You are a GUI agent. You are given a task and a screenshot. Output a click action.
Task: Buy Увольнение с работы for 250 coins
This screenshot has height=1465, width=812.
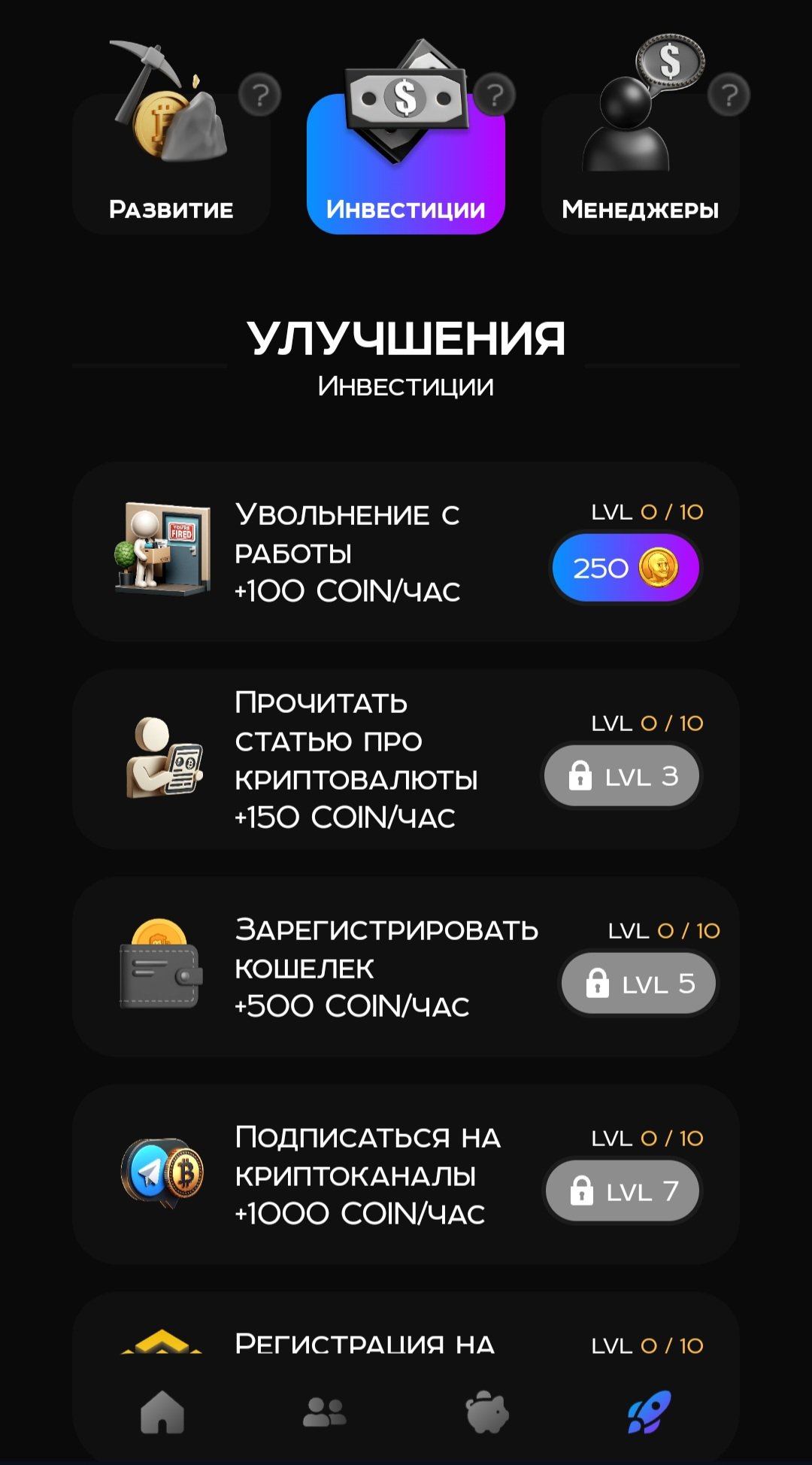pyautogui.click(x=626, y=568)
